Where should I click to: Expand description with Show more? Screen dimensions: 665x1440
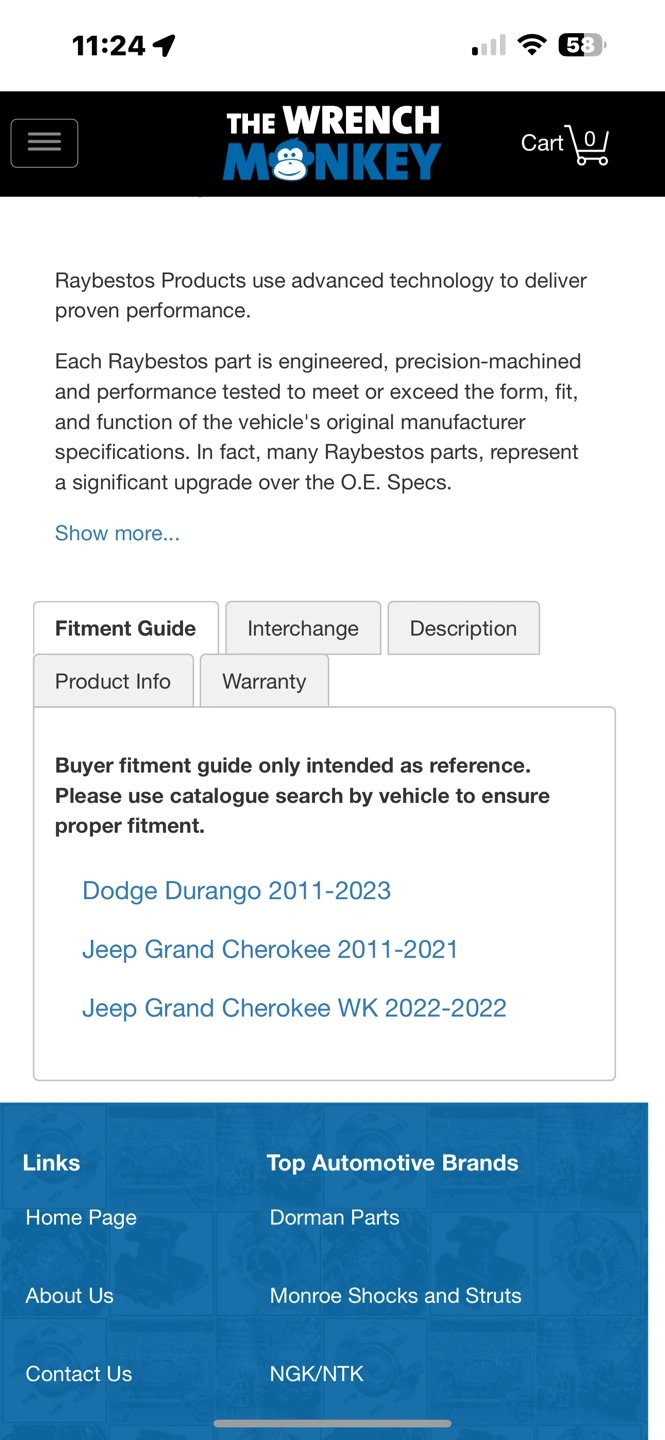(117, 533)
